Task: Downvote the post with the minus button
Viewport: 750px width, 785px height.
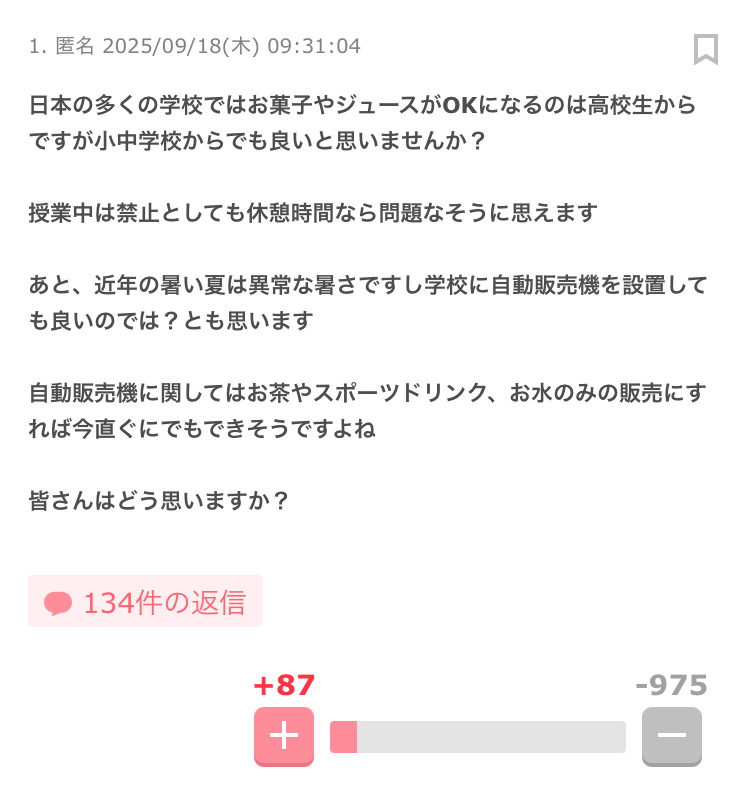Action: (x=671, y=736)
